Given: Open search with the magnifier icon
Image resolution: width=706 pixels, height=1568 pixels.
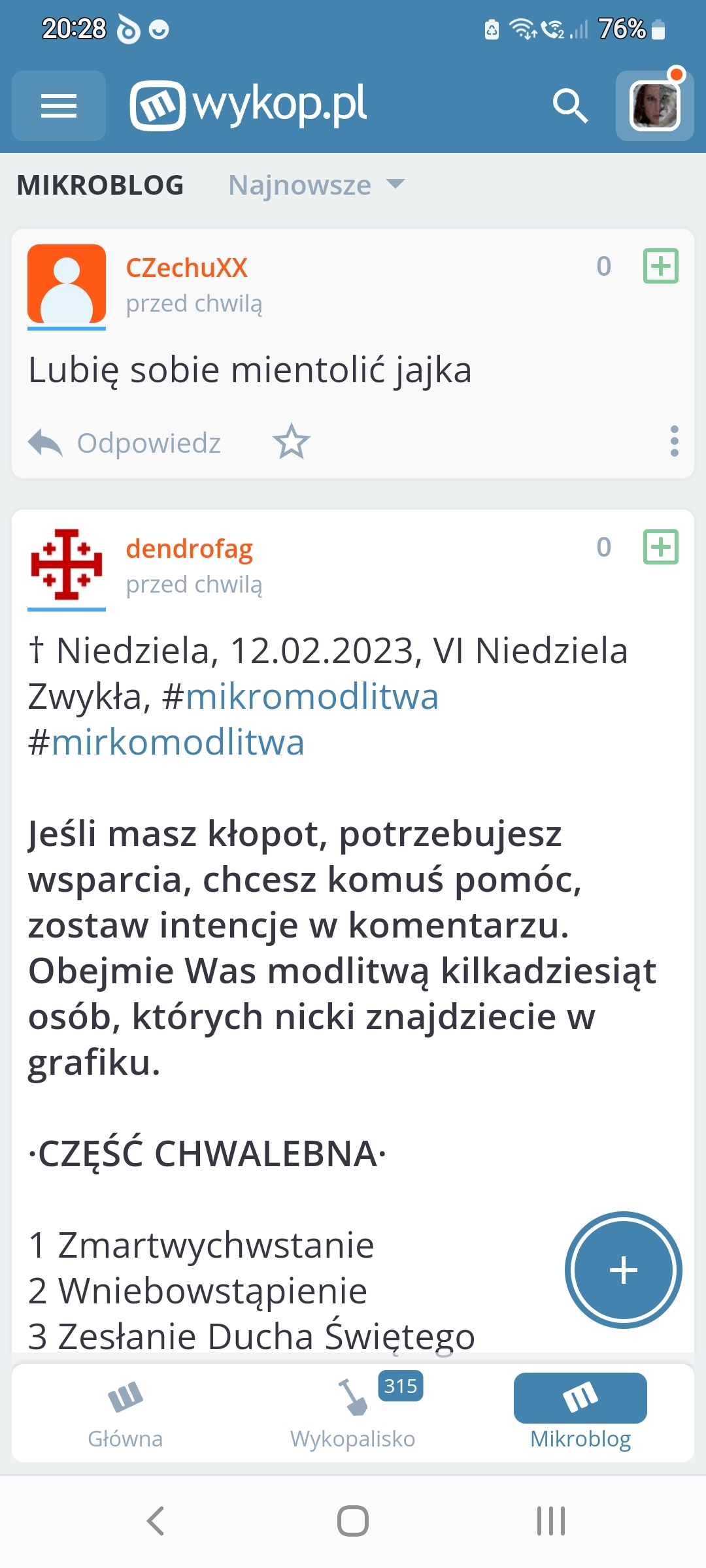Looking at the screenshot, I should coord(570,106).
